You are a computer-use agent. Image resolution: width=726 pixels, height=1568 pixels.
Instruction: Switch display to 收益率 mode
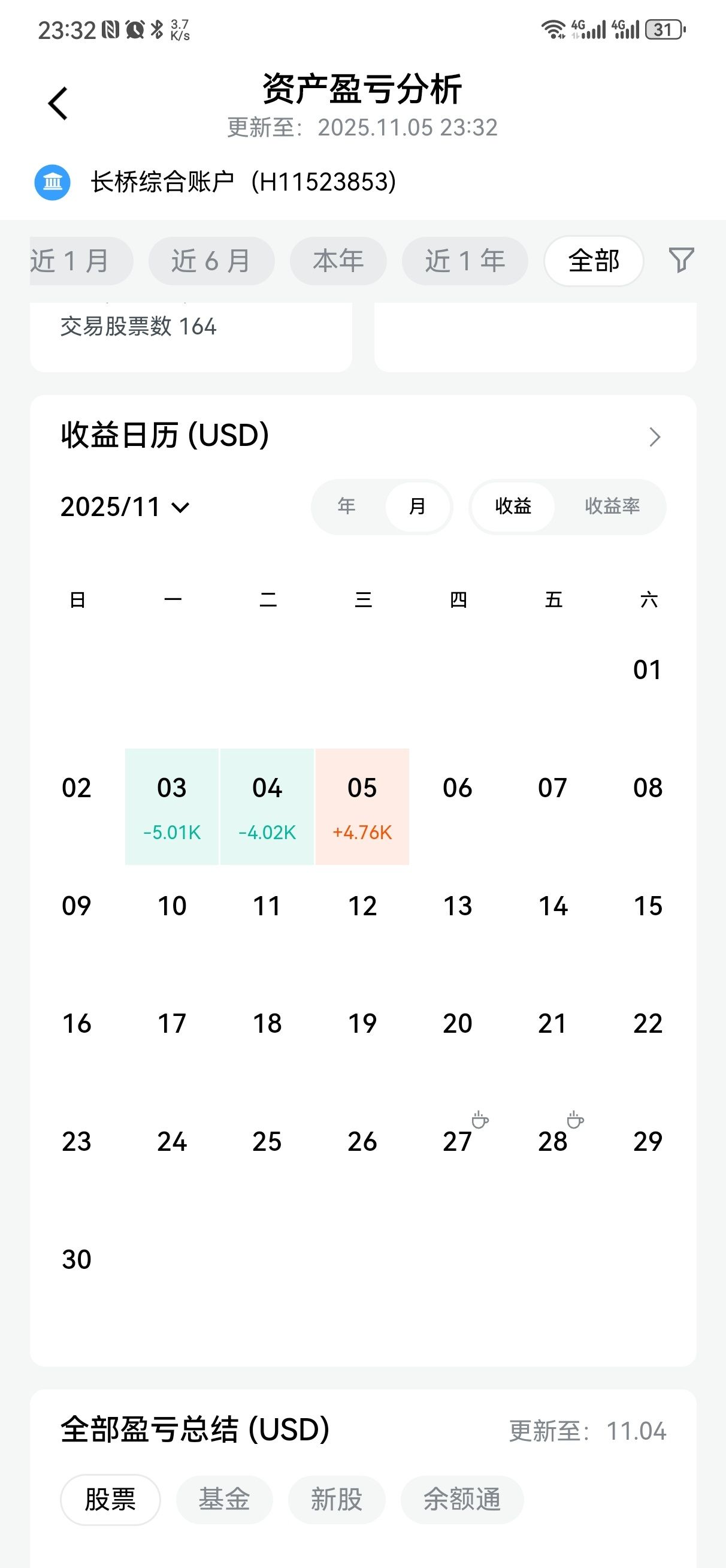(x=612, y=506)
